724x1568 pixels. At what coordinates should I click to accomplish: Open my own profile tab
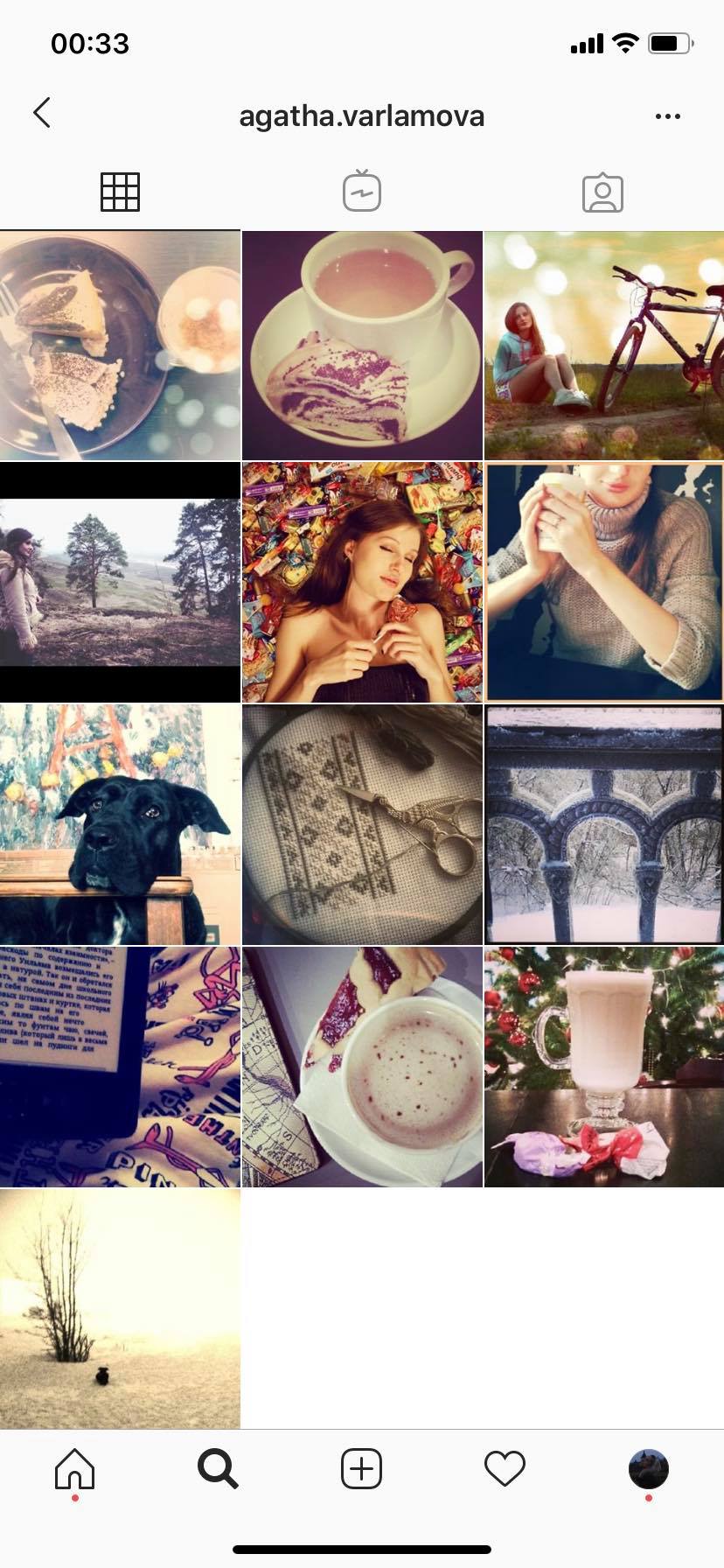point(648,1468)
